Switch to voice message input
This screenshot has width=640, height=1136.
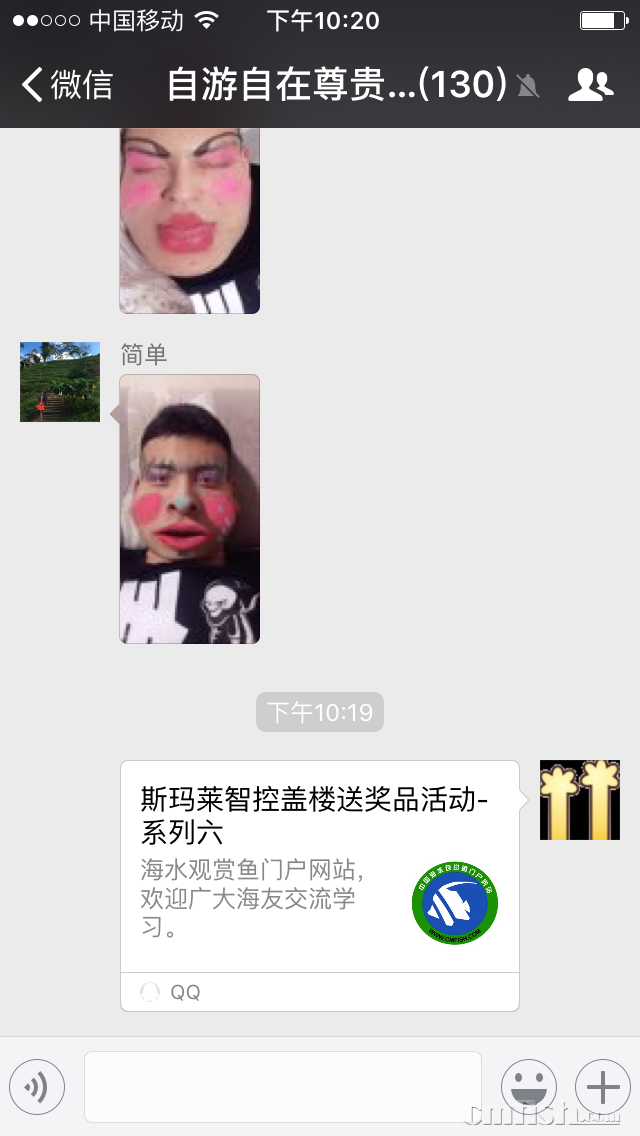[x=37, y=1086]
